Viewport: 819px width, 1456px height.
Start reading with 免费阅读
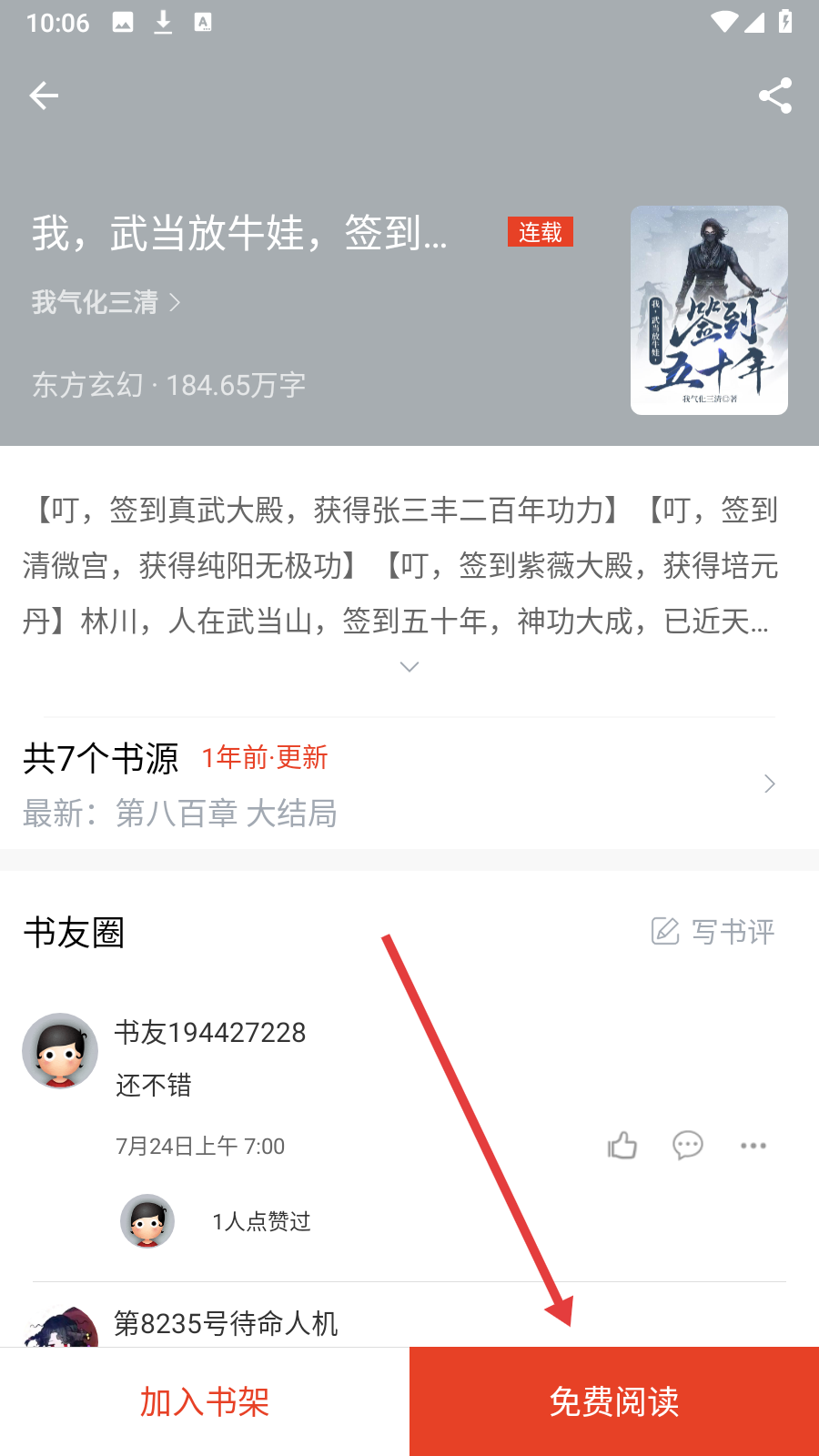[x=614, y=1401]
